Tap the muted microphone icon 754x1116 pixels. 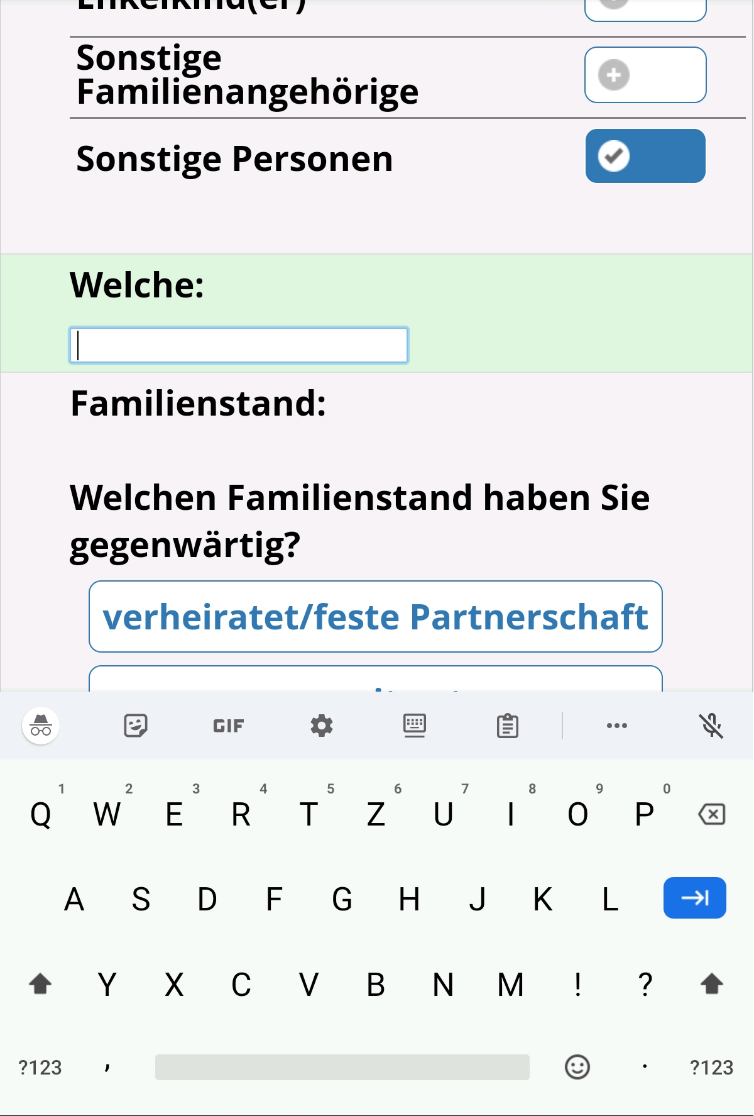[711, 726]
